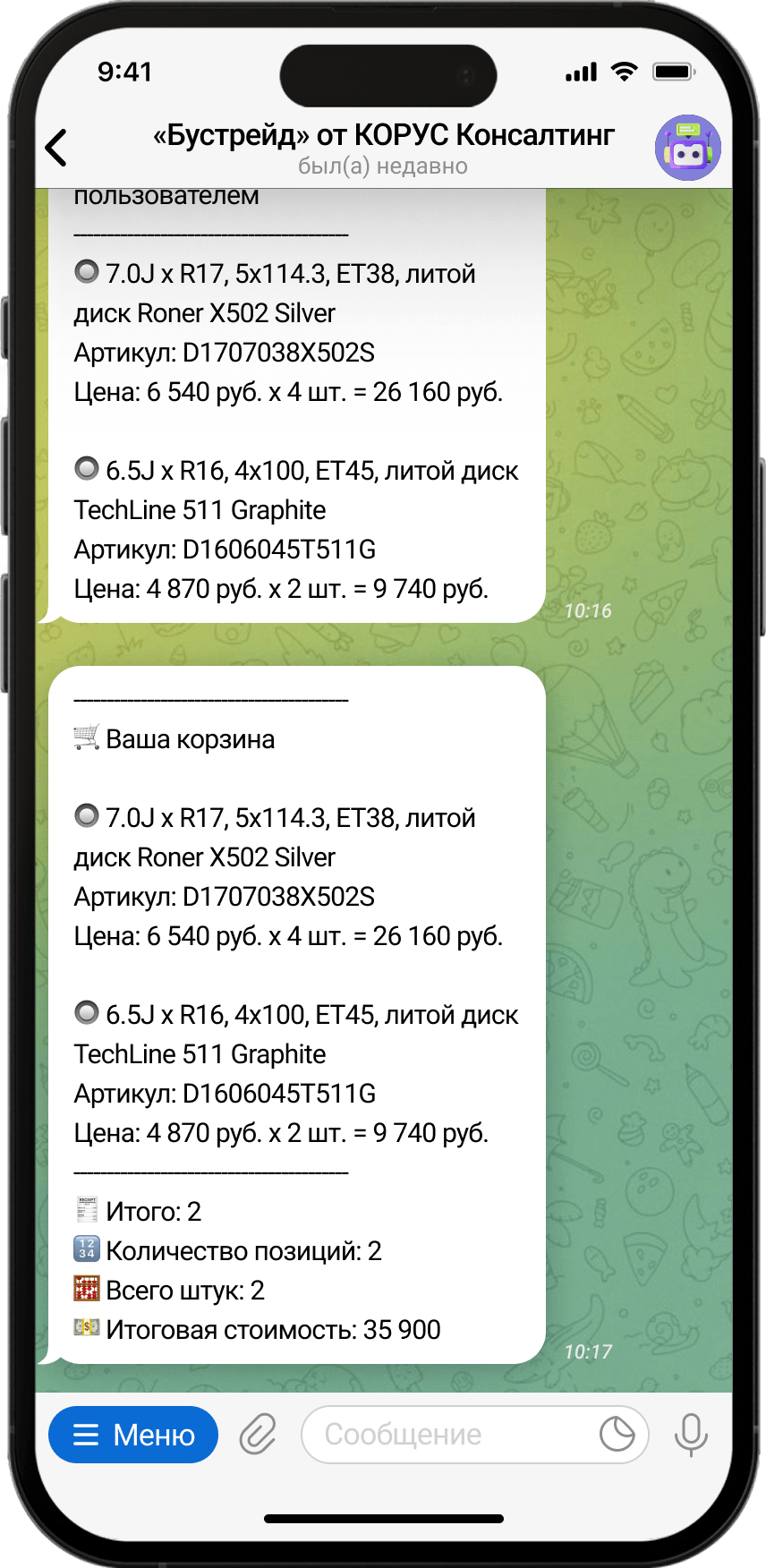Record a voice message with the microphone
766x1568 pixels.
[x=690, y=1435]
